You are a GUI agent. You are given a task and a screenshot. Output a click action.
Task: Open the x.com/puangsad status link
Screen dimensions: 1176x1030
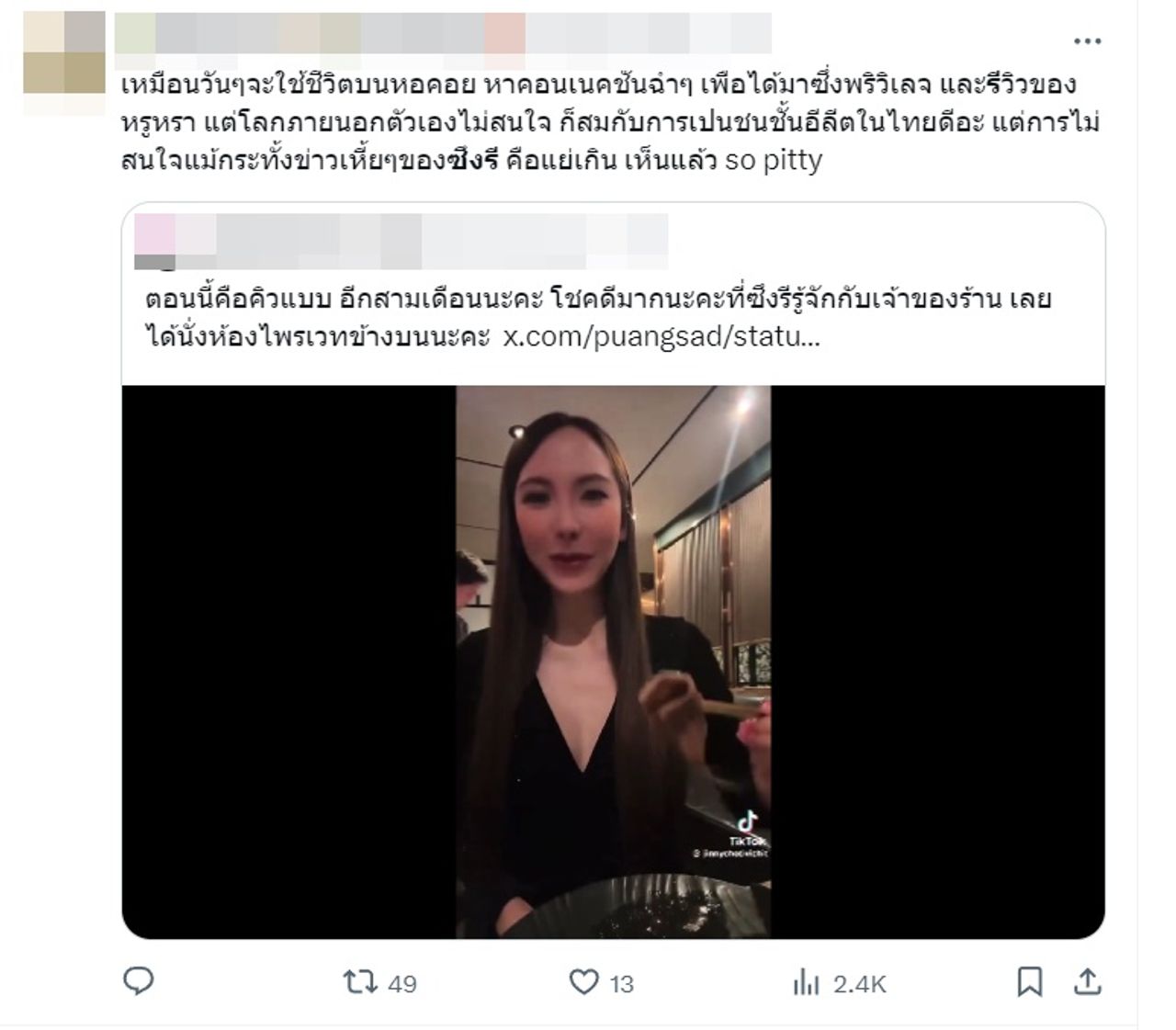[661, 336]
